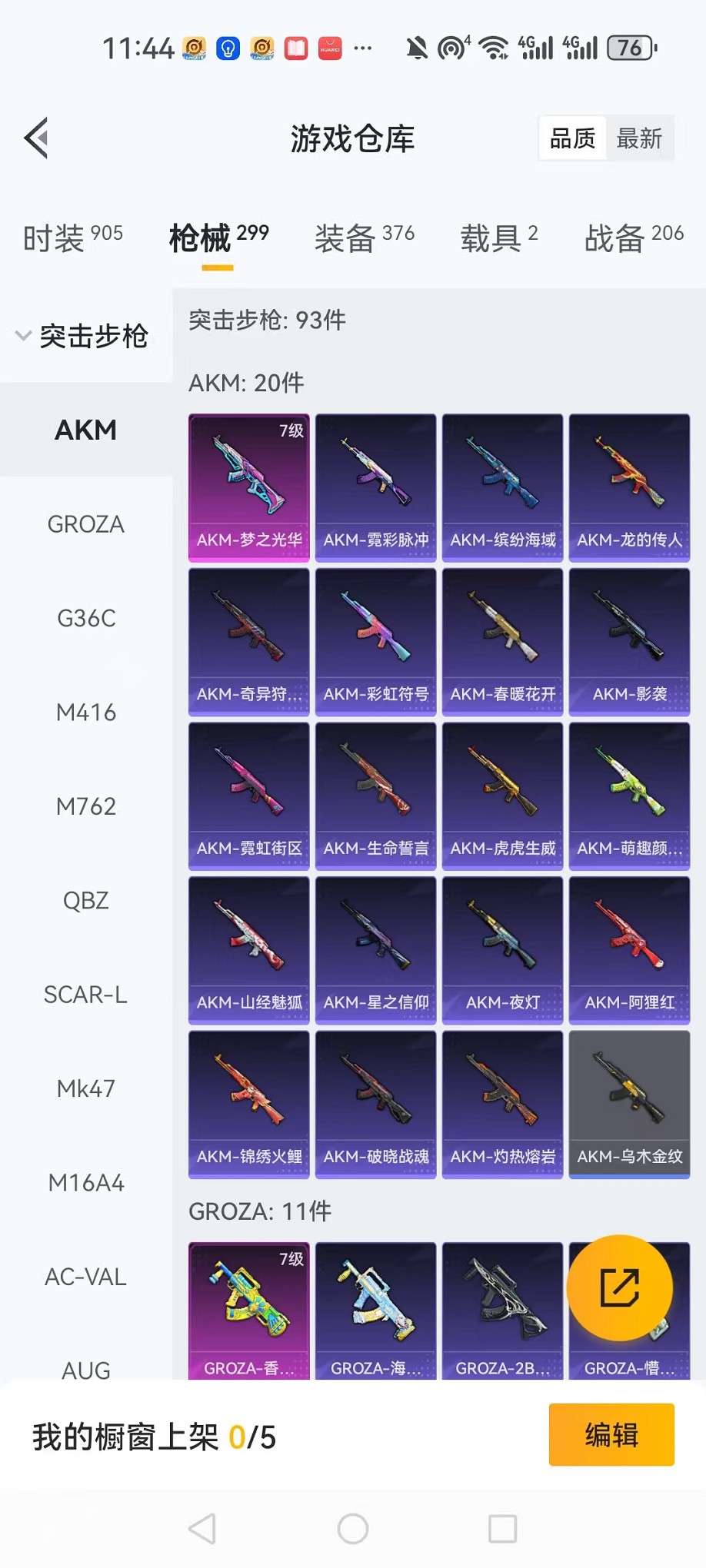Image resolution: width=706 pixels, height=1568 pixels.
Task: Go to the system home screen
Action: click(x=353, y=1529)
